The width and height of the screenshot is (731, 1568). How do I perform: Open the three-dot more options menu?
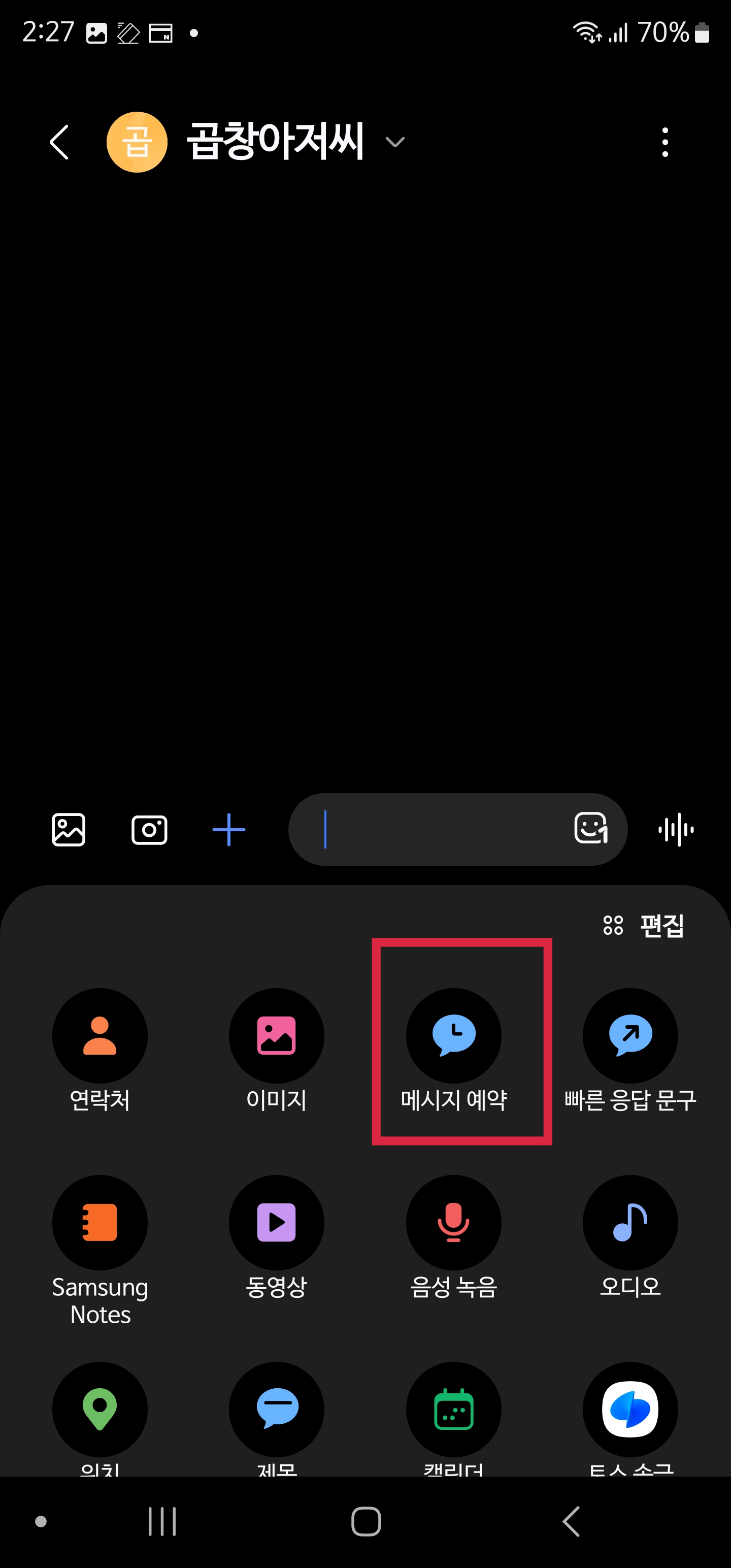coord(664,142)
